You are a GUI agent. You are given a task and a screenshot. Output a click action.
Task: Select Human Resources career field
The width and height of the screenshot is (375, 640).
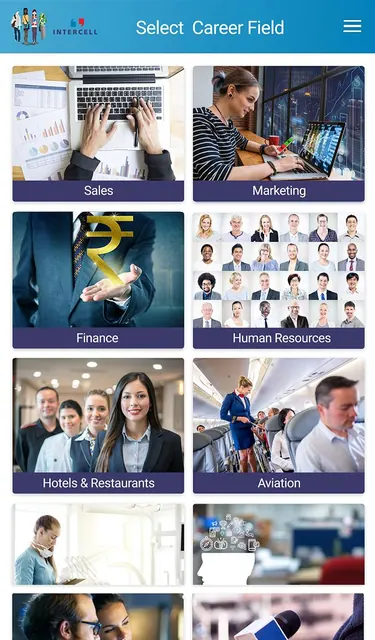(x=279, y=280)
